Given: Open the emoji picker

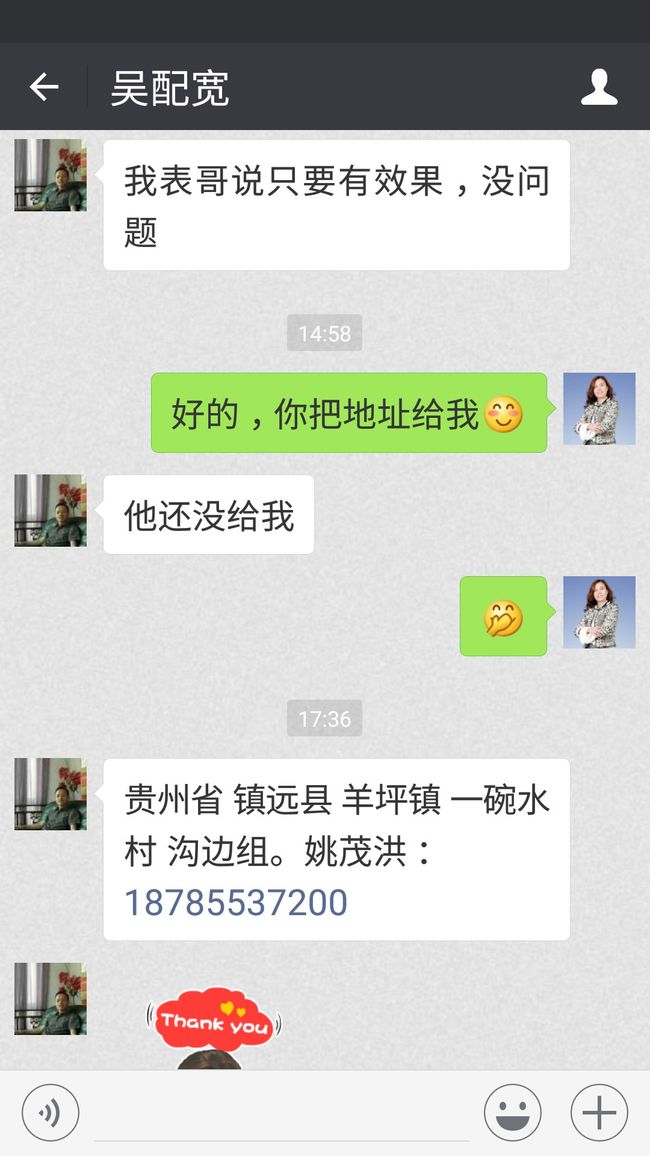Looking at the screenshot, I should (512, 1113).
